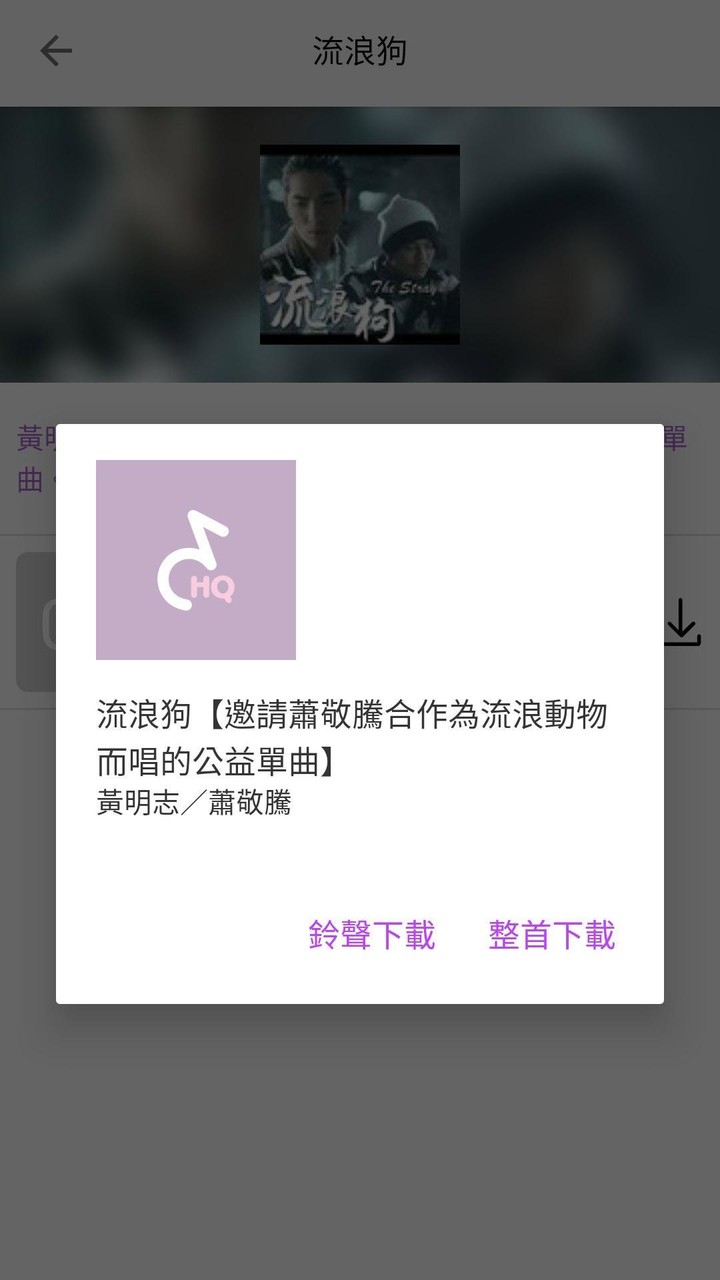
Task: Tap the song title 流浪狗【邀請蕭敬騰合作…】 in dialog
Action: pos(355,740)
